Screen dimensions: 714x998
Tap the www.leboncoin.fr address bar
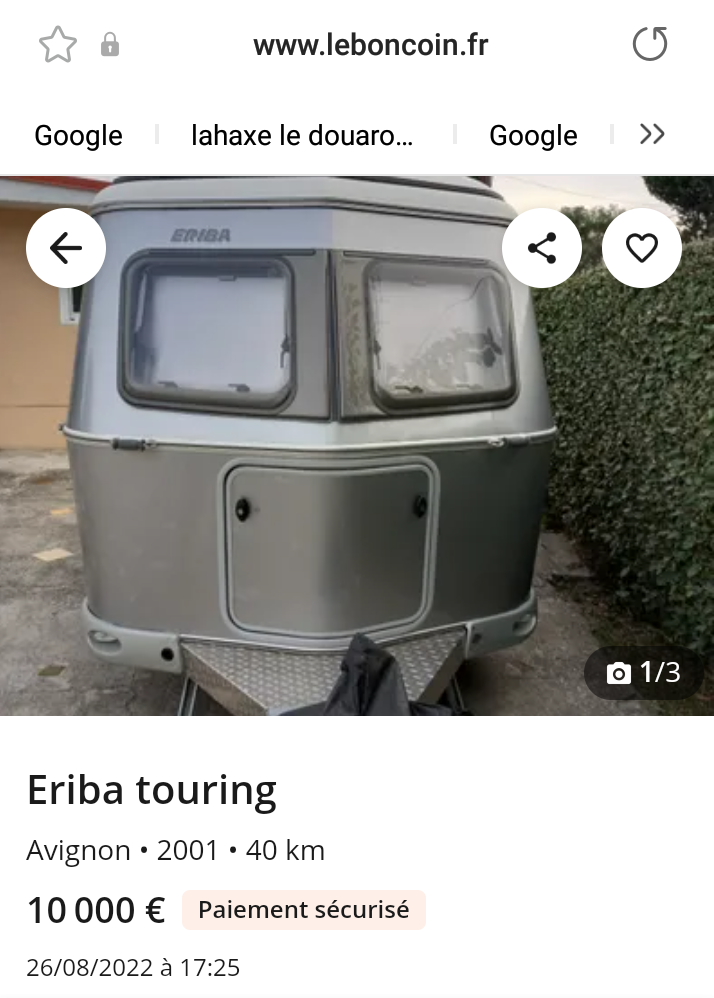[x=370, y=45]
